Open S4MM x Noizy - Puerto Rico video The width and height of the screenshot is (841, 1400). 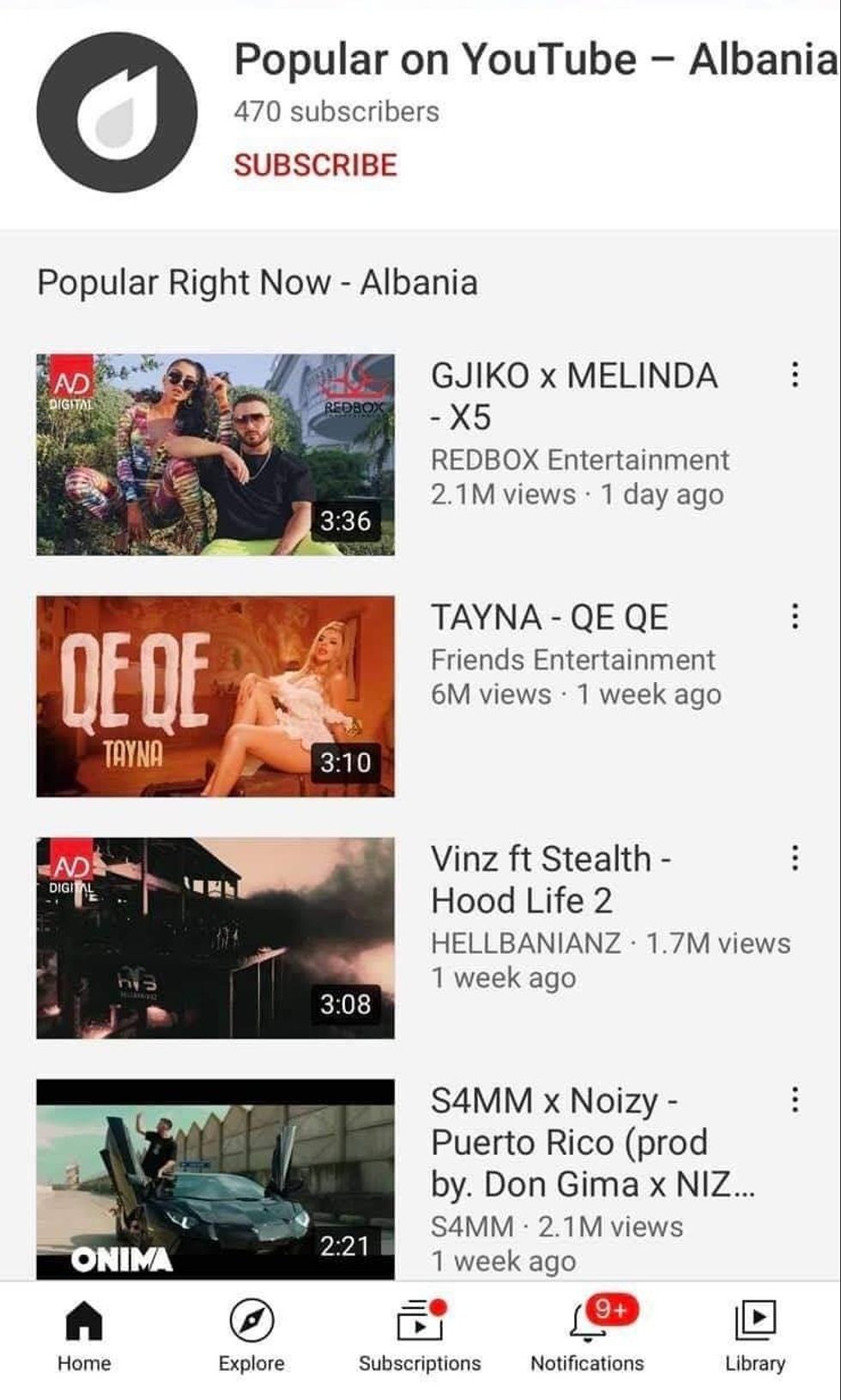(x=215, y=1179)
